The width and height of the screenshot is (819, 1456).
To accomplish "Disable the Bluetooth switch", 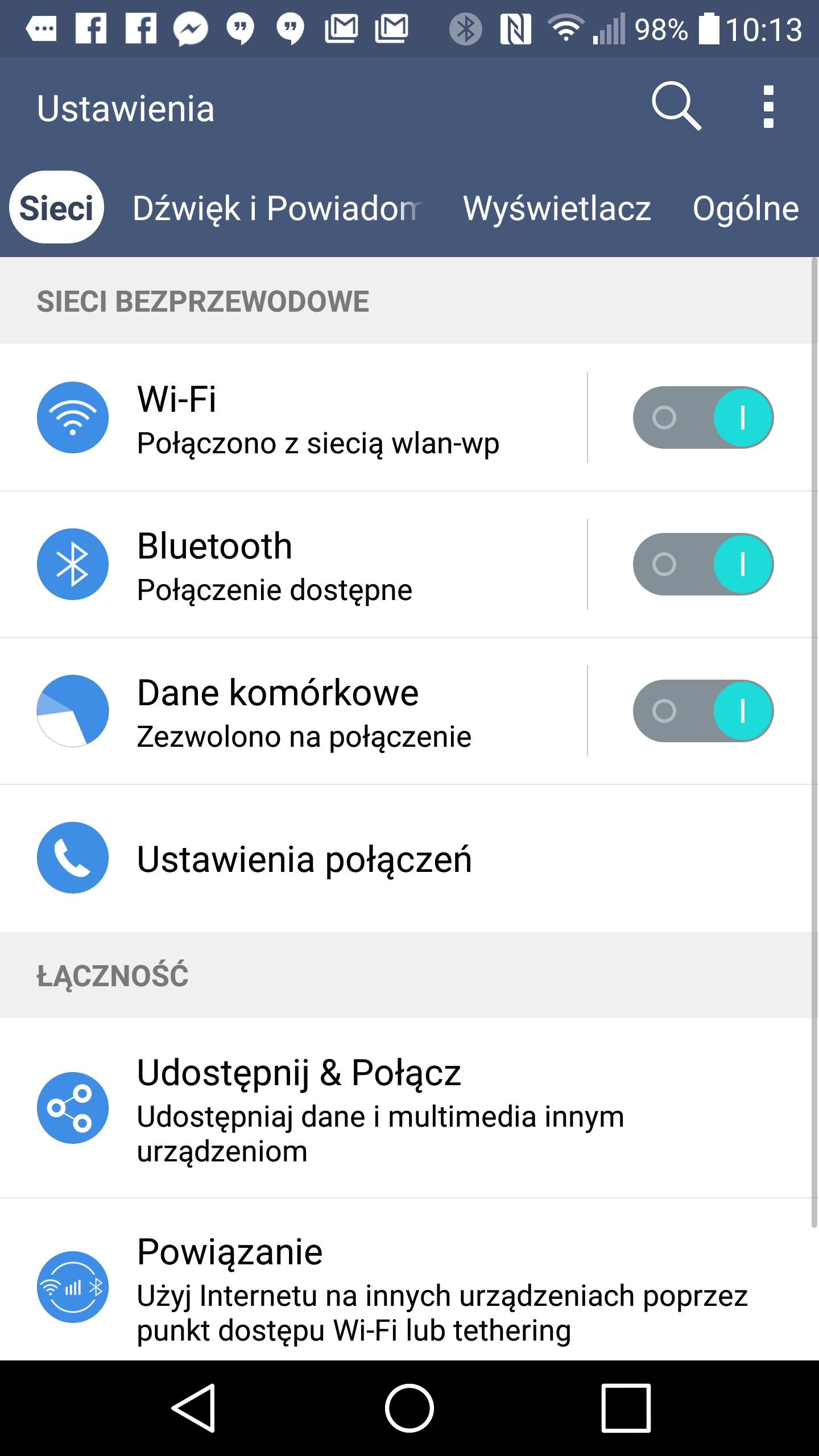I will tap(703, 564).
